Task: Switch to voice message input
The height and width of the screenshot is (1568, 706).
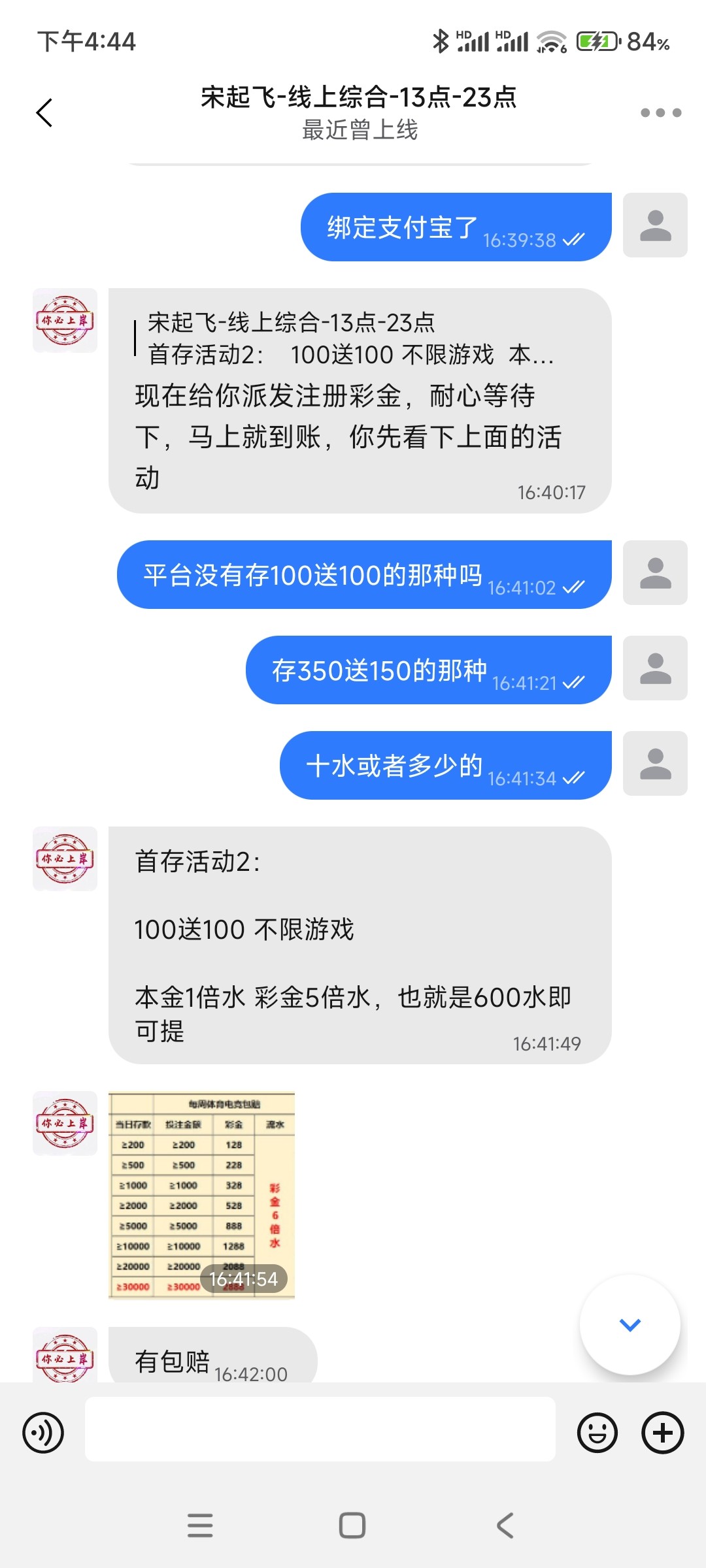Action: click(x=43, y=1433)
